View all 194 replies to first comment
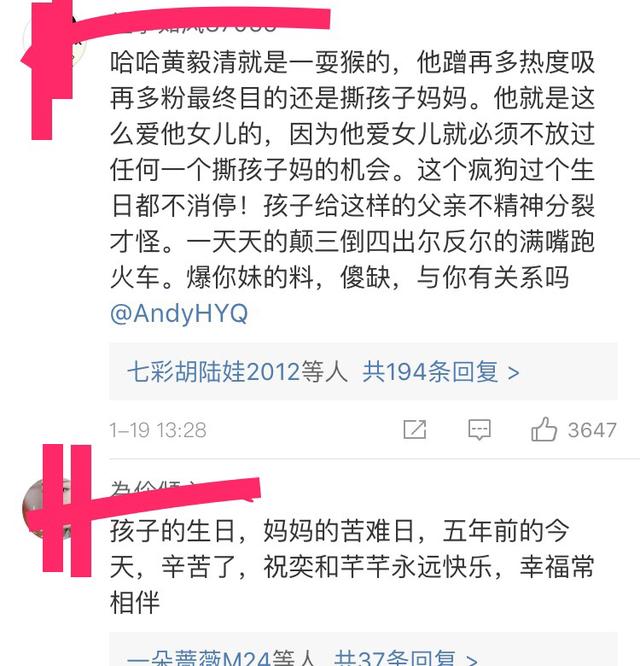 coord(441,372)
